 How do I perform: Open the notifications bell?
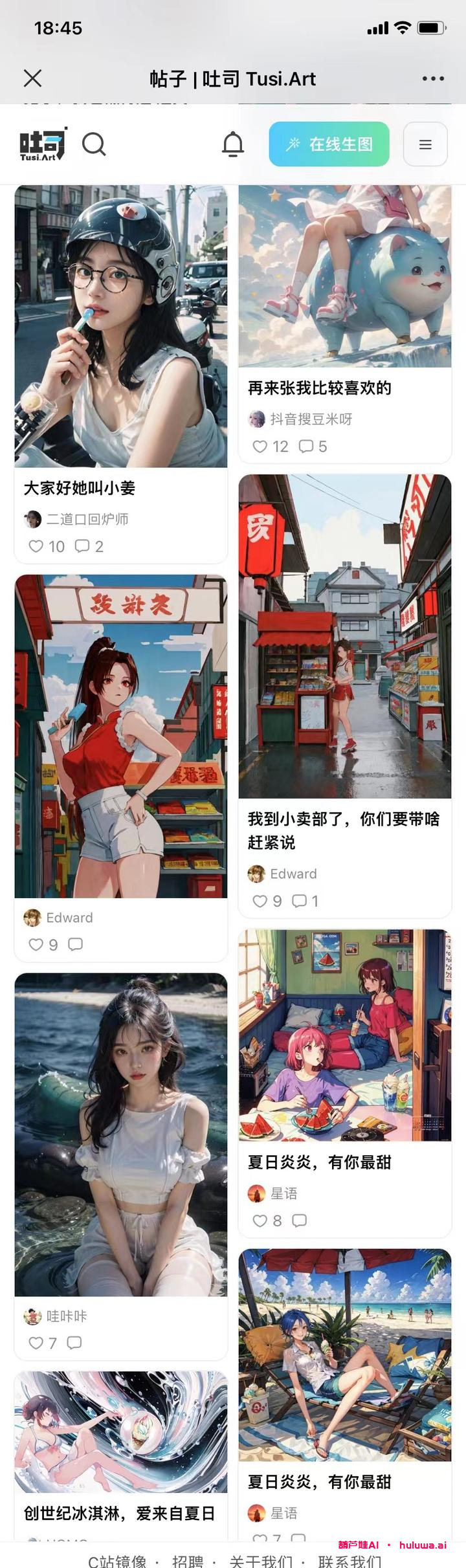pos(232,144)
